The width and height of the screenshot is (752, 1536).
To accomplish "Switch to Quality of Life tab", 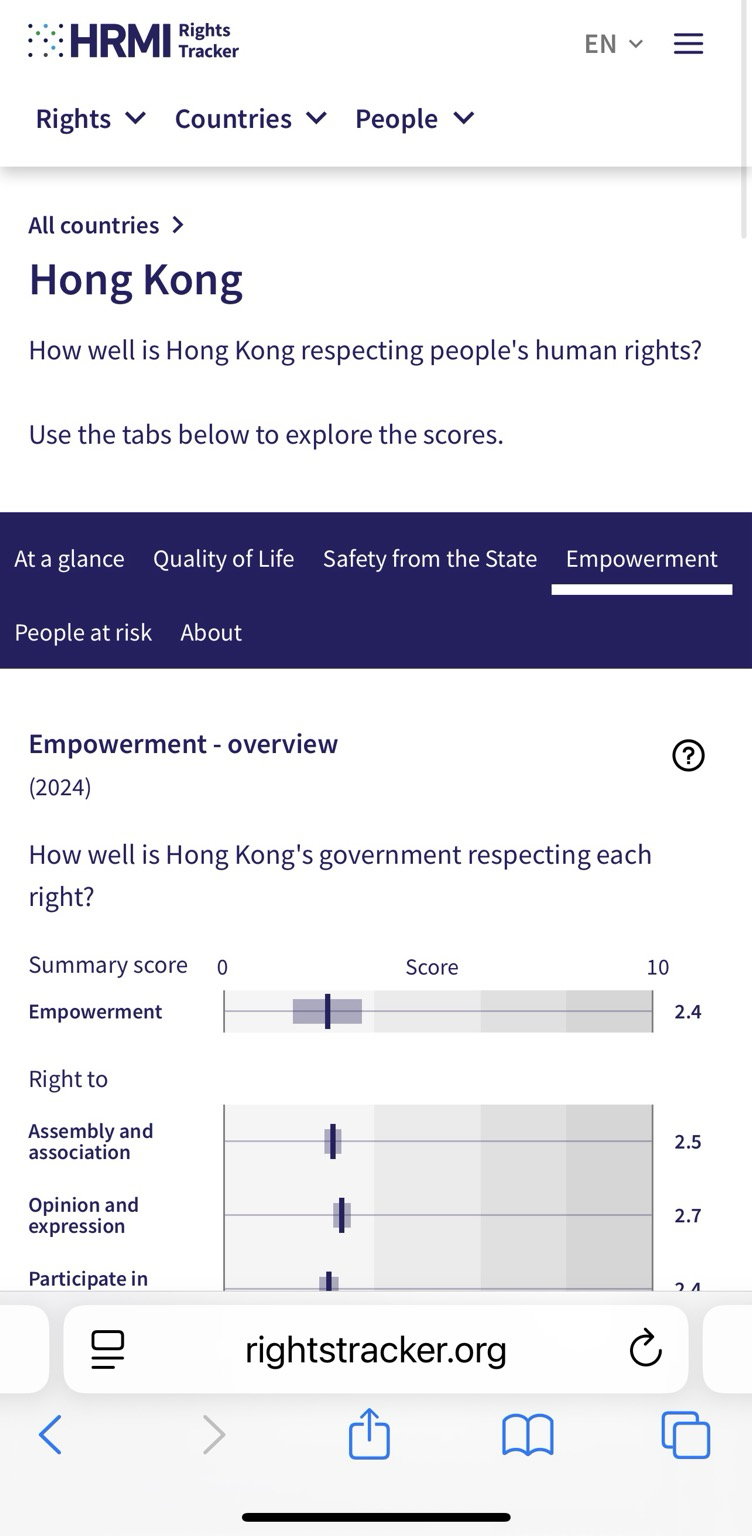I will click(223, 558).
